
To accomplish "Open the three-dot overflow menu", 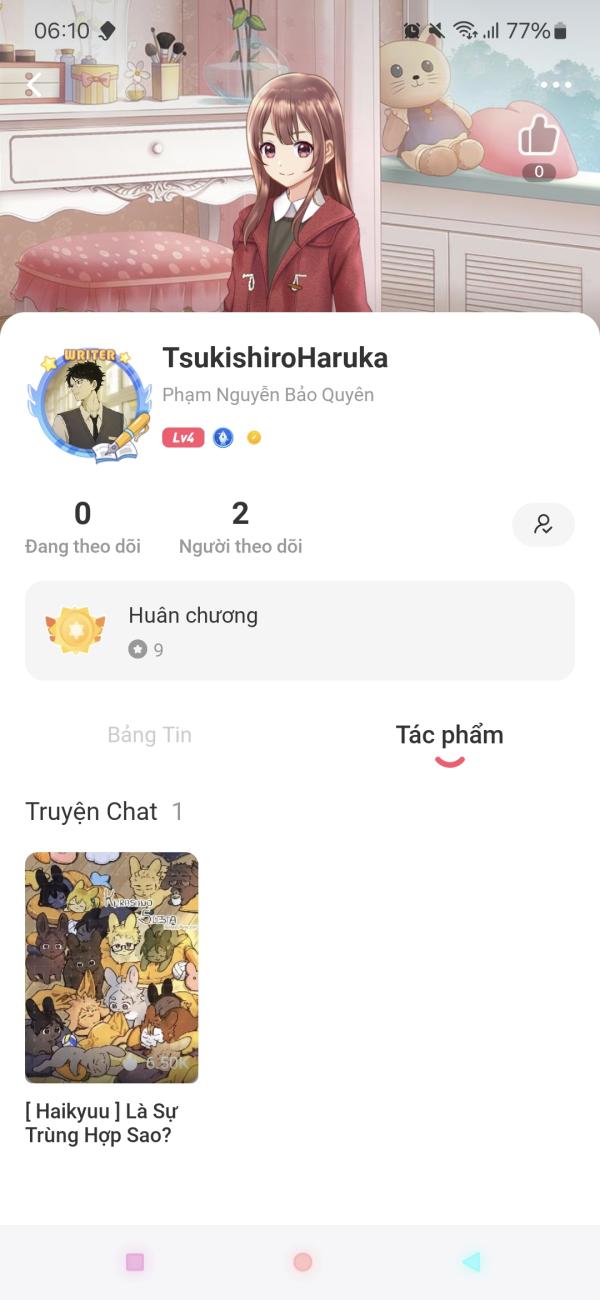I will 556,85.
